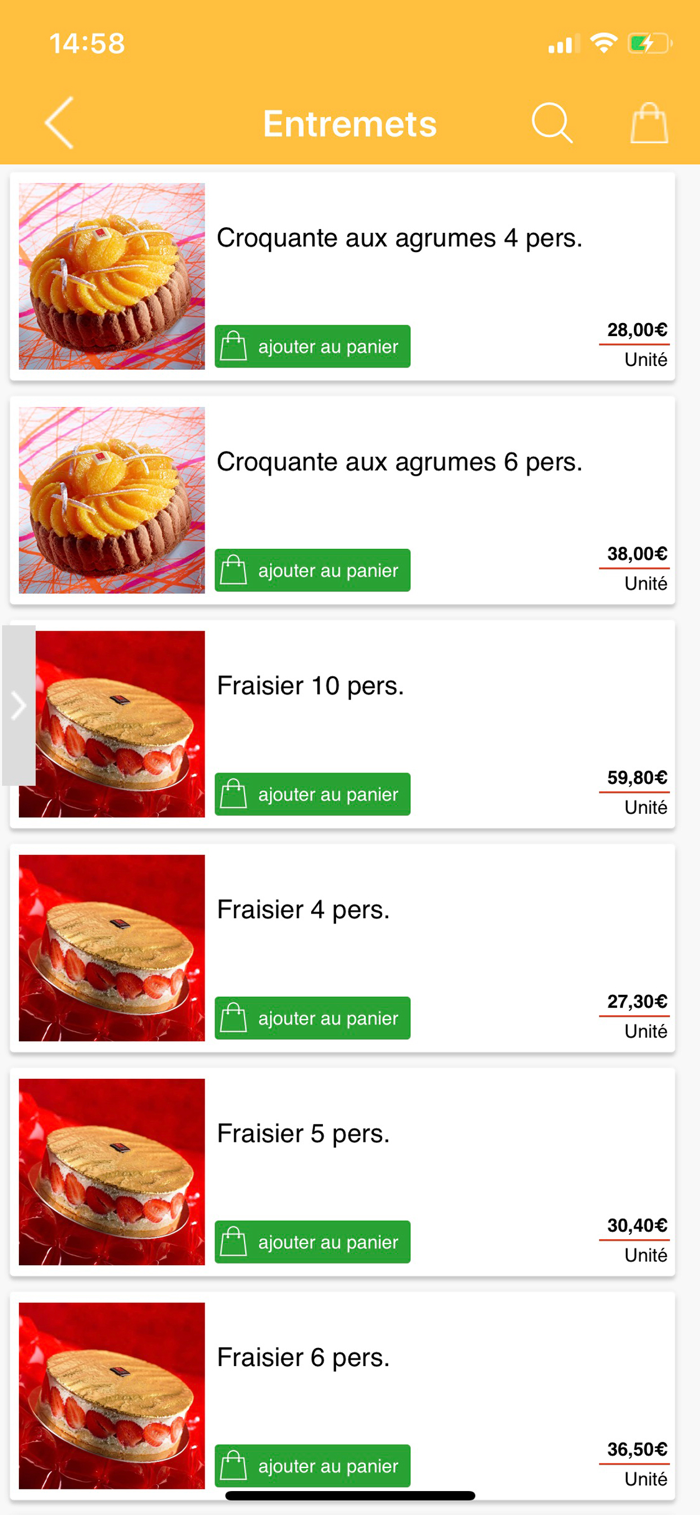700x1515 pixels.
Task: Open the shopping bag cart
Action: pyautogui.click(x=649, y=124)
